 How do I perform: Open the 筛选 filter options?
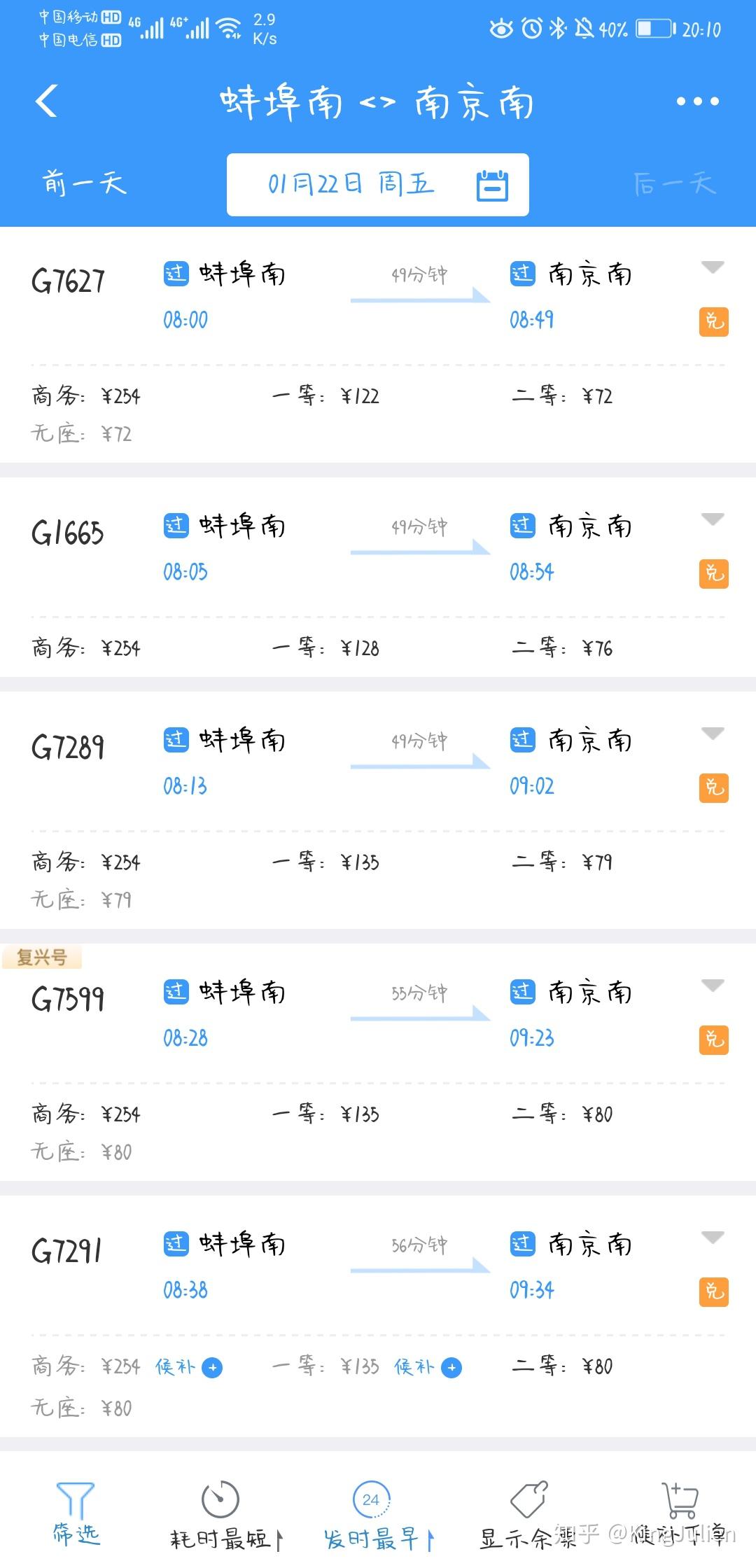tap(76, 1513)
